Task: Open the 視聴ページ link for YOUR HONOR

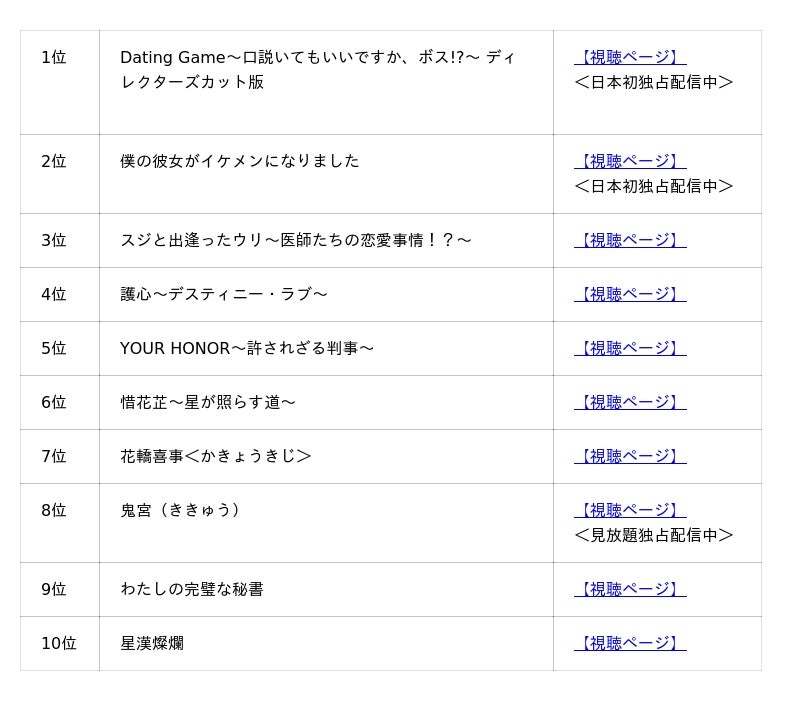Action: 630,348
